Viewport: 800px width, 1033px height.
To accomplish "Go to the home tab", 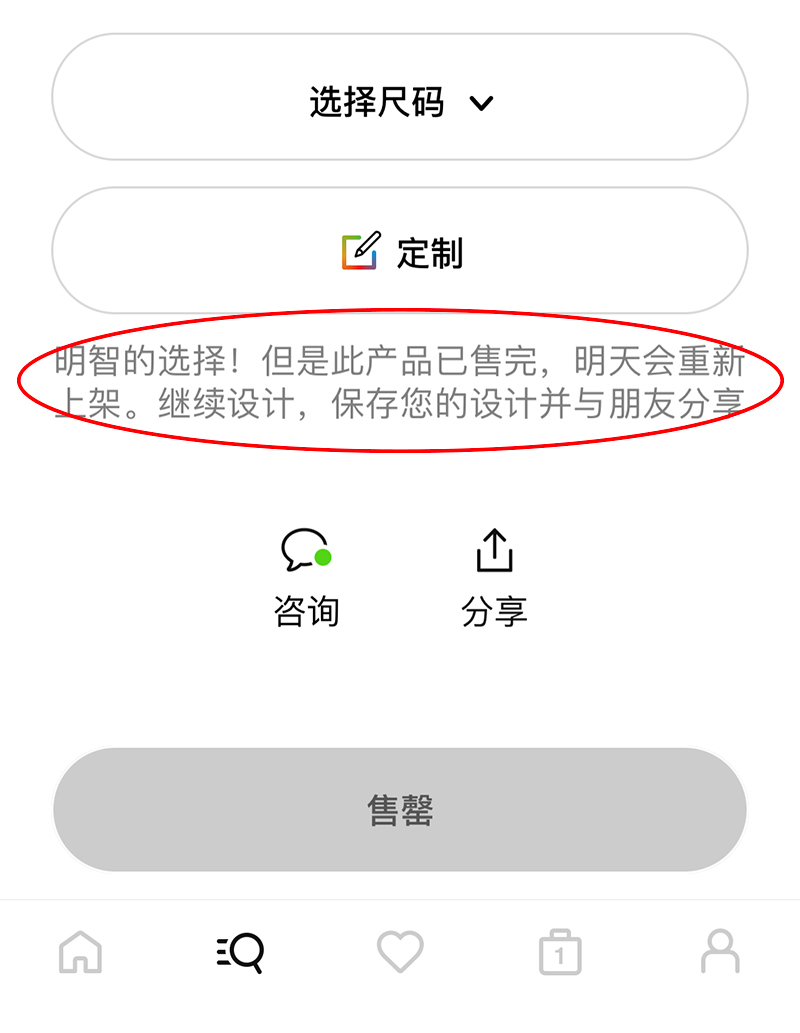I will pos(80,951).
